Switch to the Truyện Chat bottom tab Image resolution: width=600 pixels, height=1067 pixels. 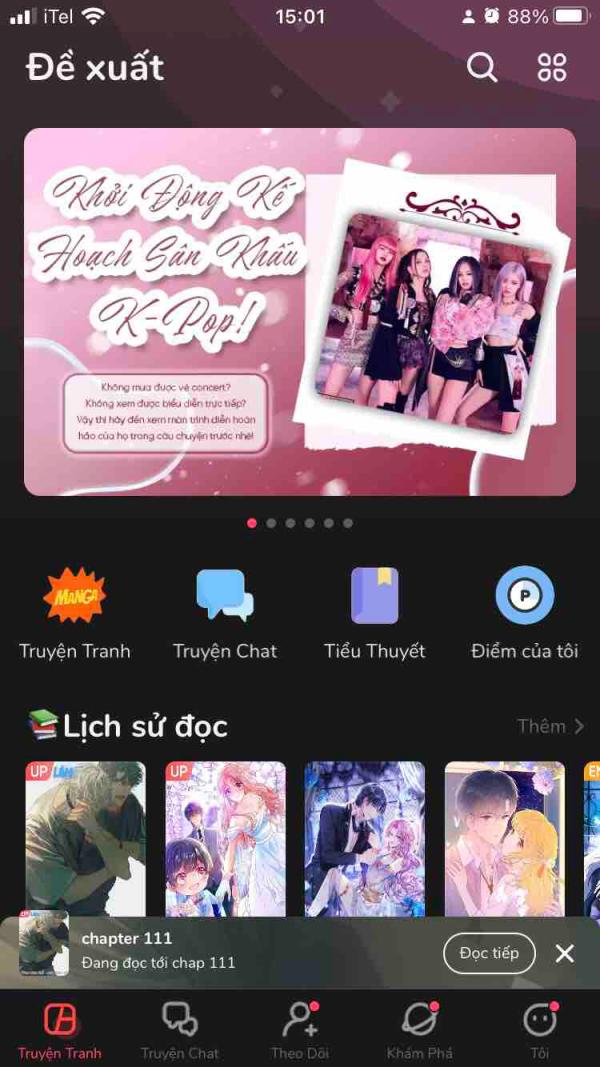coord(180,1030)
